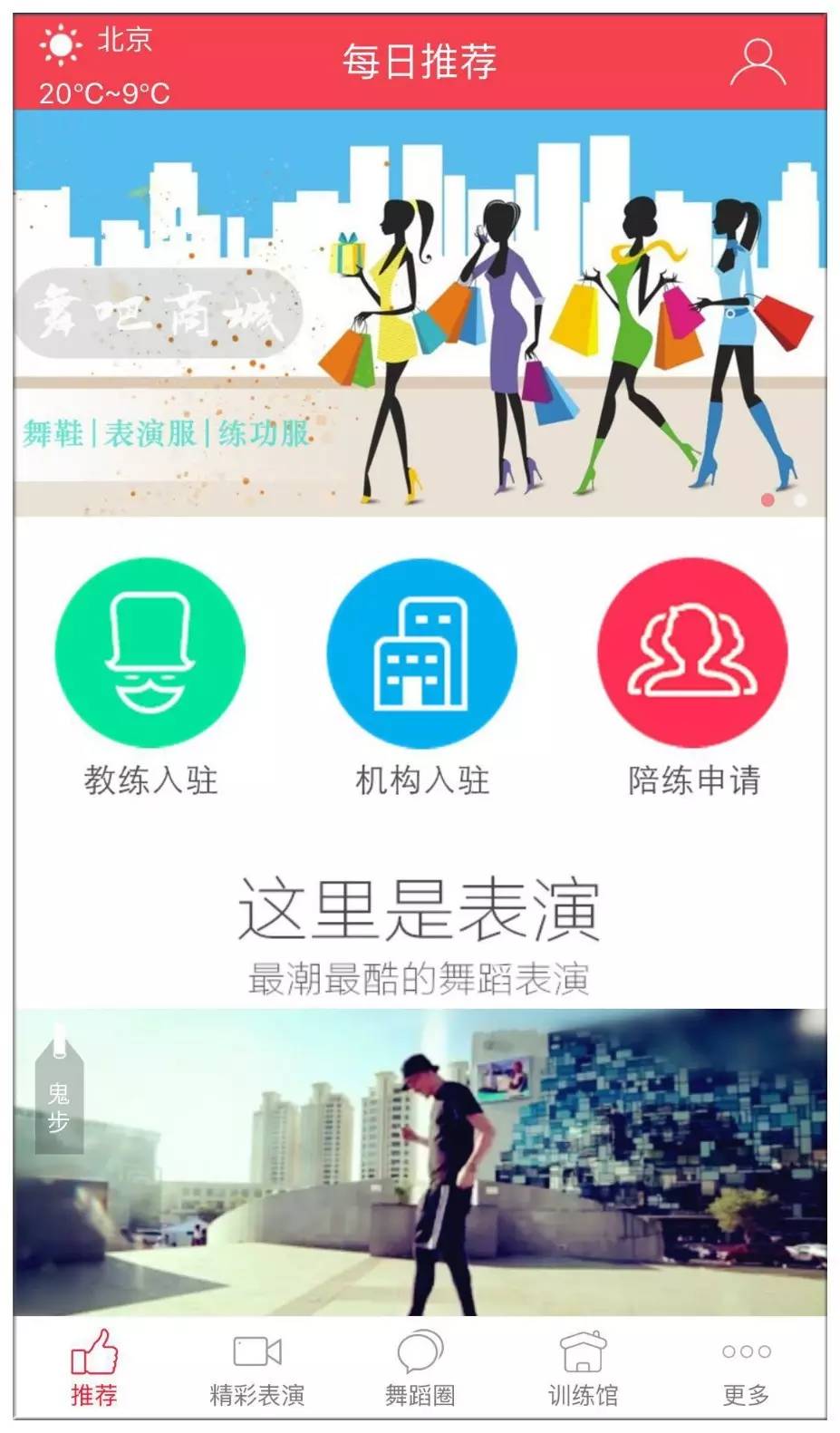The image size is (840, 1433).
Task: Open the 更多 tab
Action: [746, 1368]
